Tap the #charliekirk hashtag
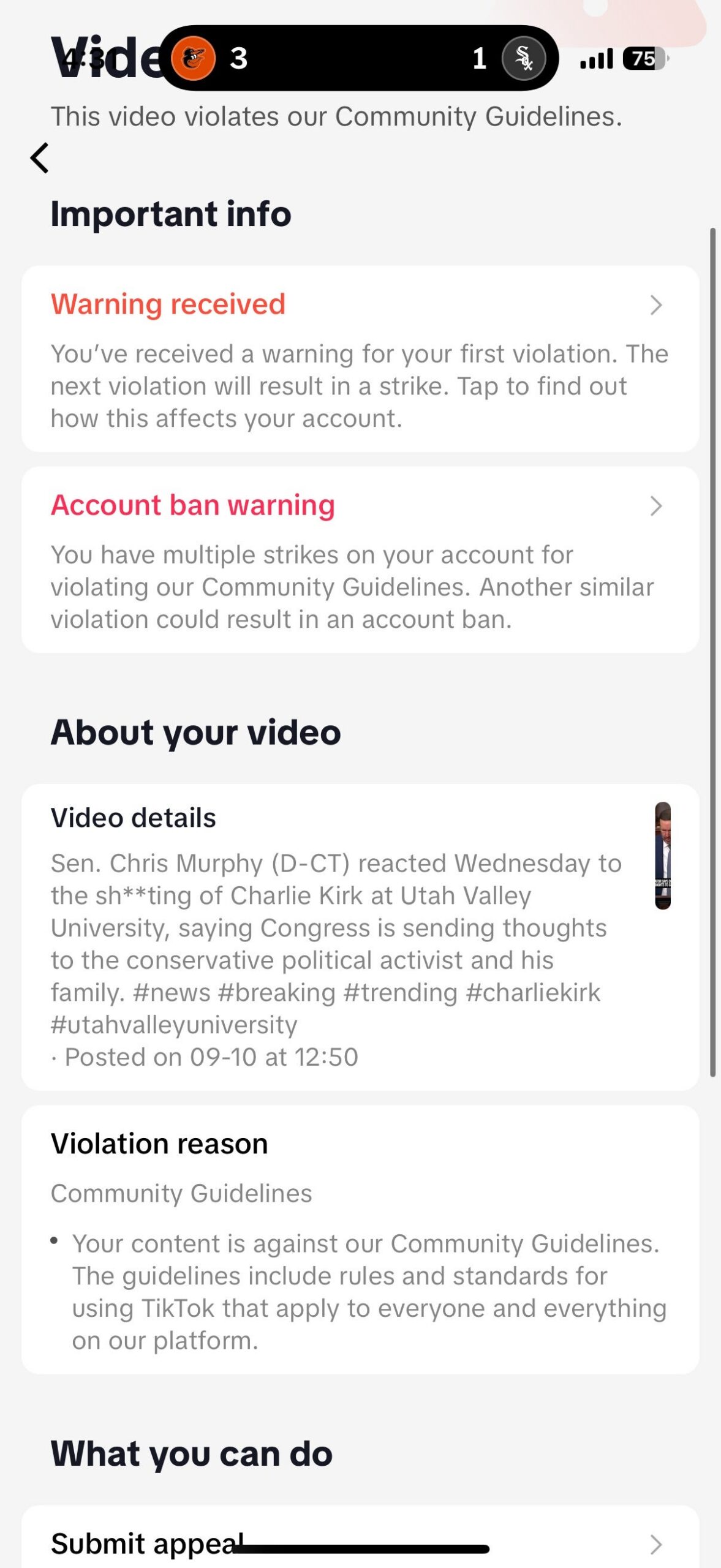The image size is (721, 1568). [534, 992]
